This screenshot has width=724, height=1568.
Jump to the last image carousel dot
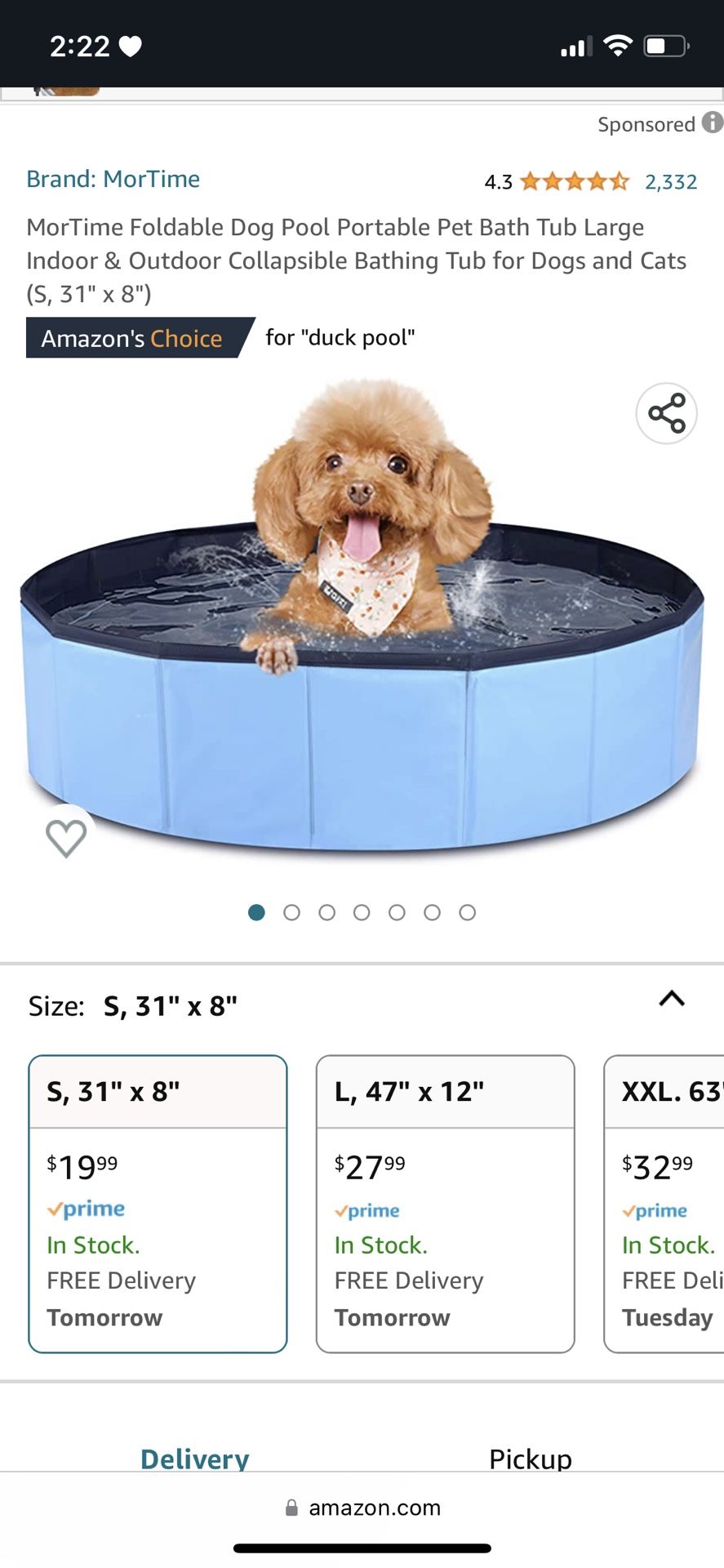[x=468, y=912]
